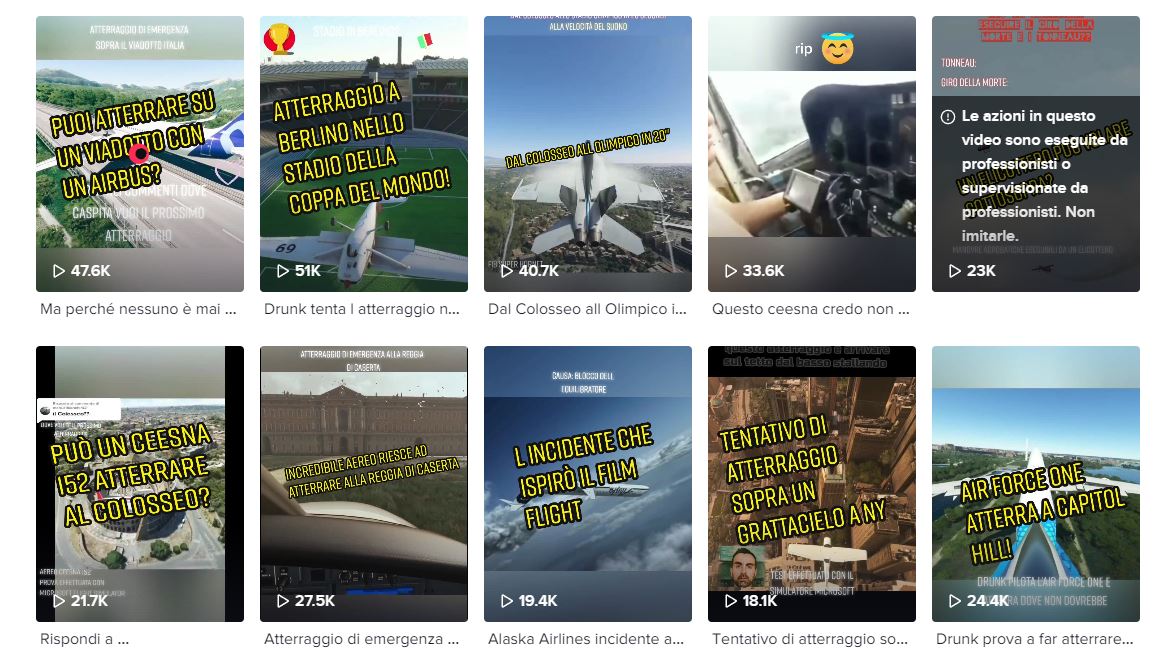The image size is (1164, 658).
Task: Play the Berlin stadium landing video
Action: (x=364, y=154)
